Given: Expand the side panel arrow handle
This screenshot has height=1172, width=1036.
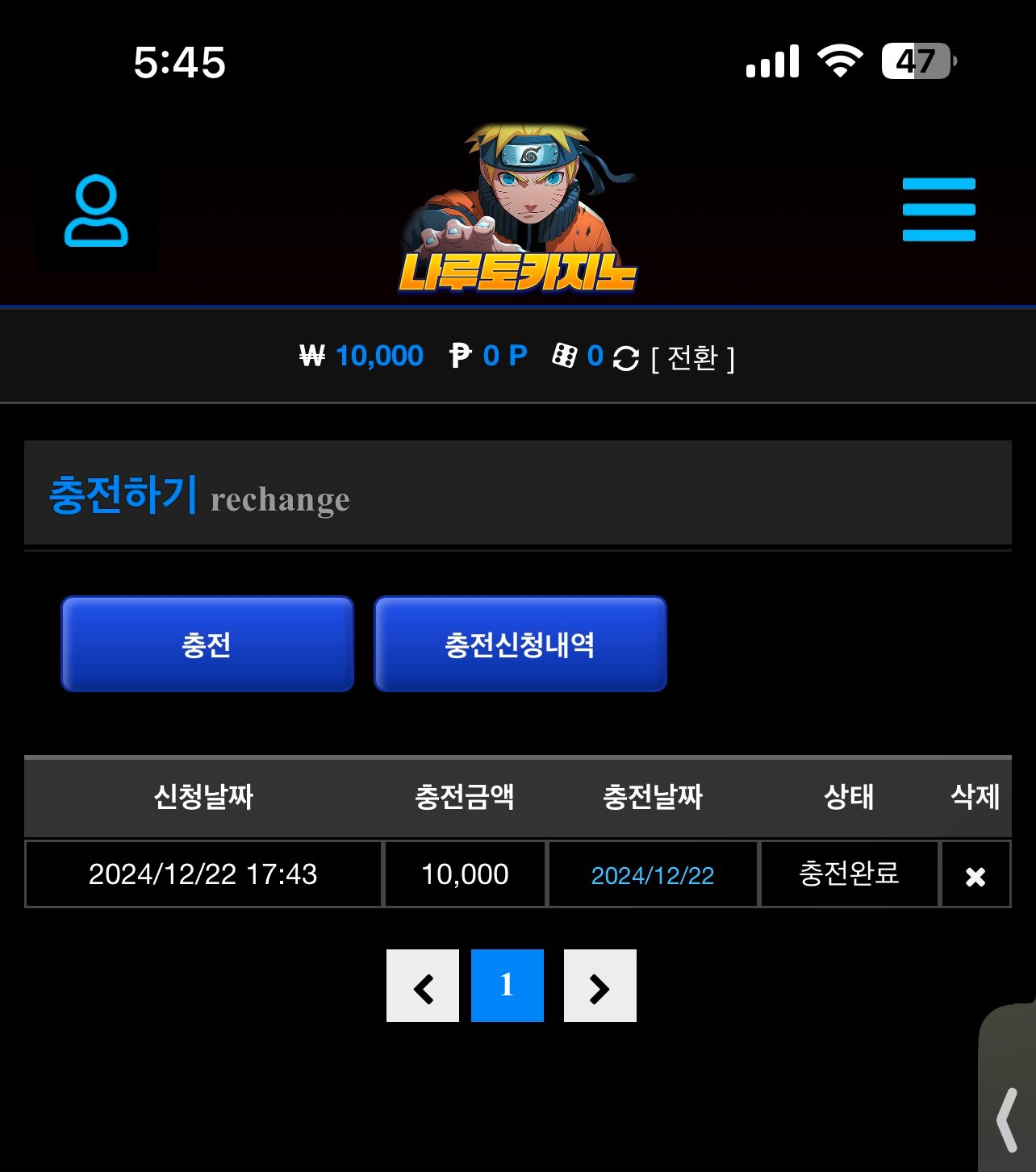Looking at the screenshot, I should [x=1008, y=1119].
